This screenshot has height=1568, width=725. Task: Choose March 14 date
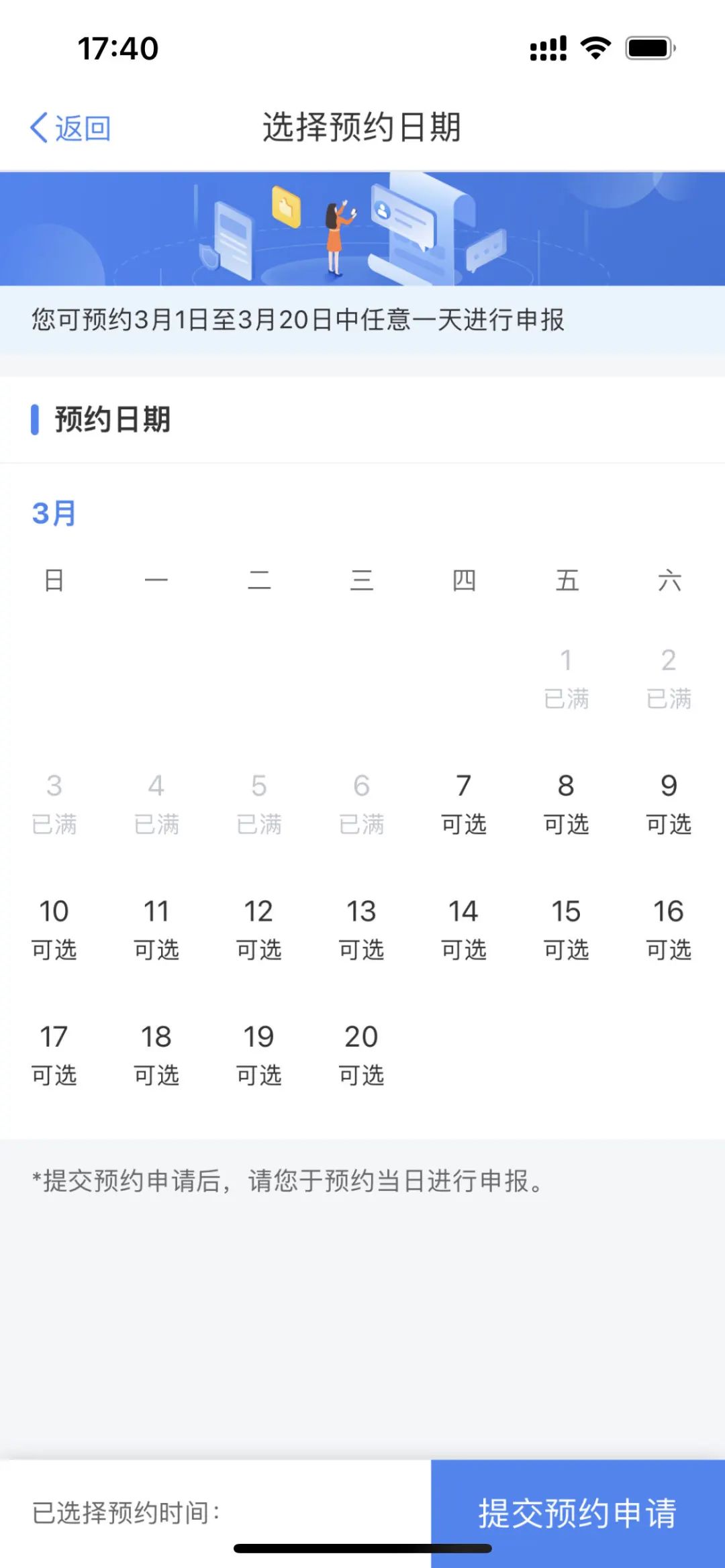point(463,929)
